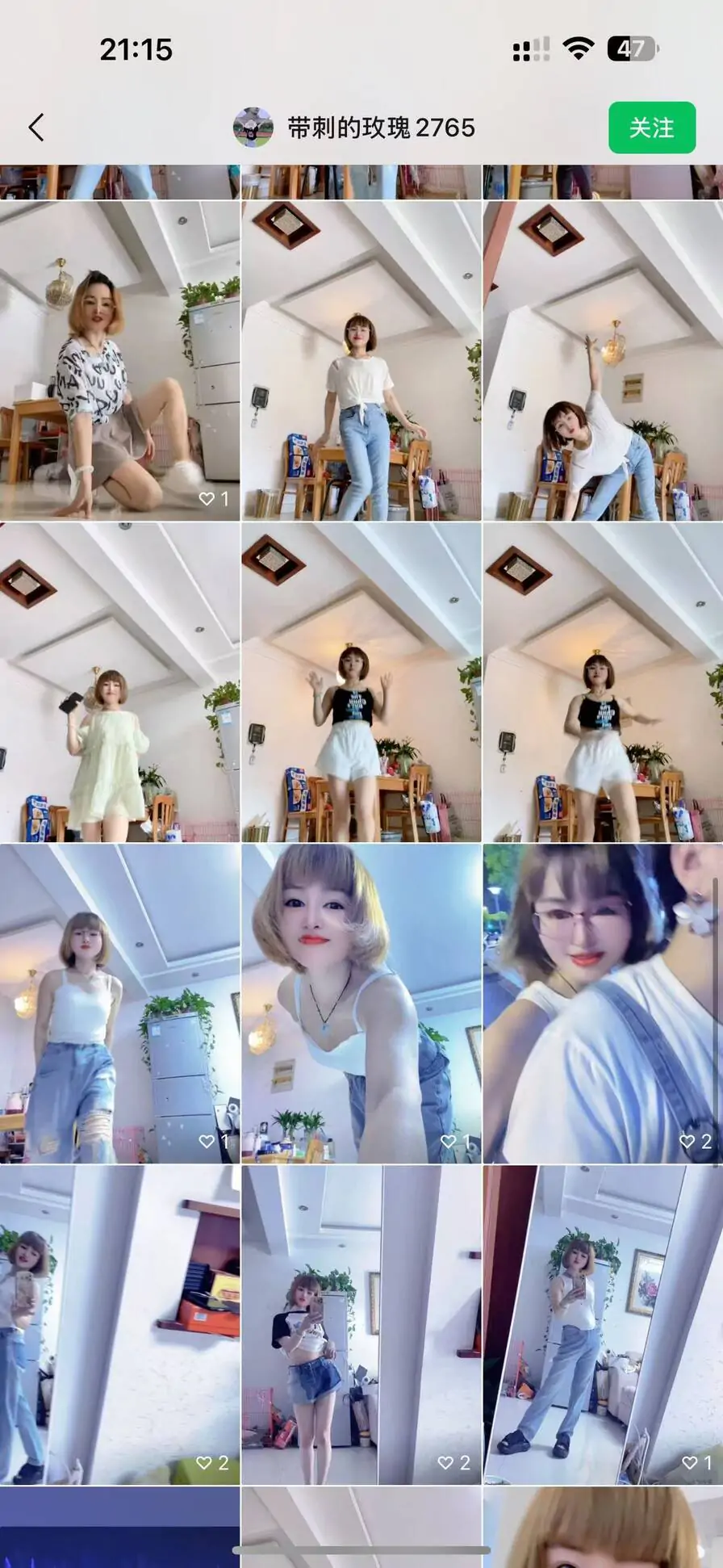Open close-up video with pendant necklace
723x1568 pixels.
(361, 1004)
